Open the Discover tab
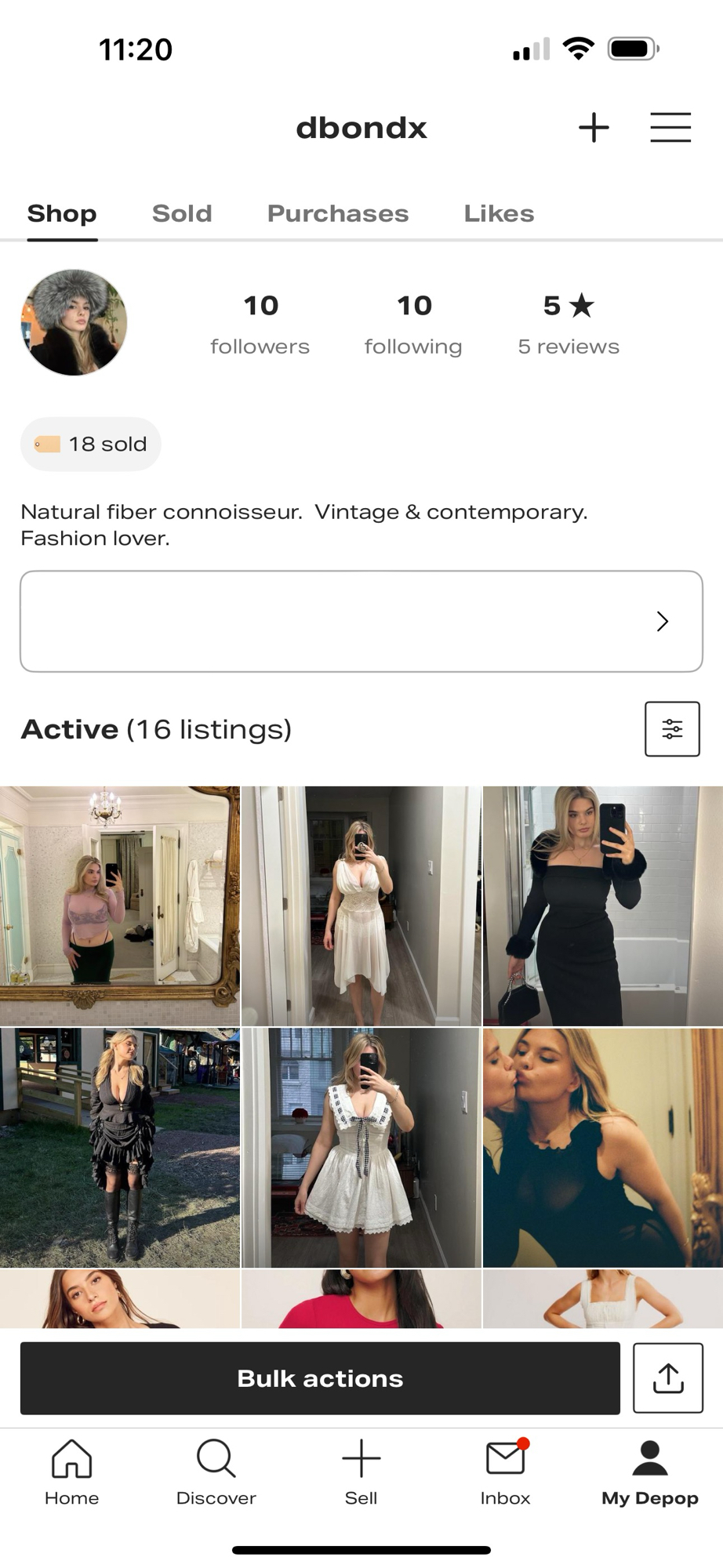 click(216, 1472)
